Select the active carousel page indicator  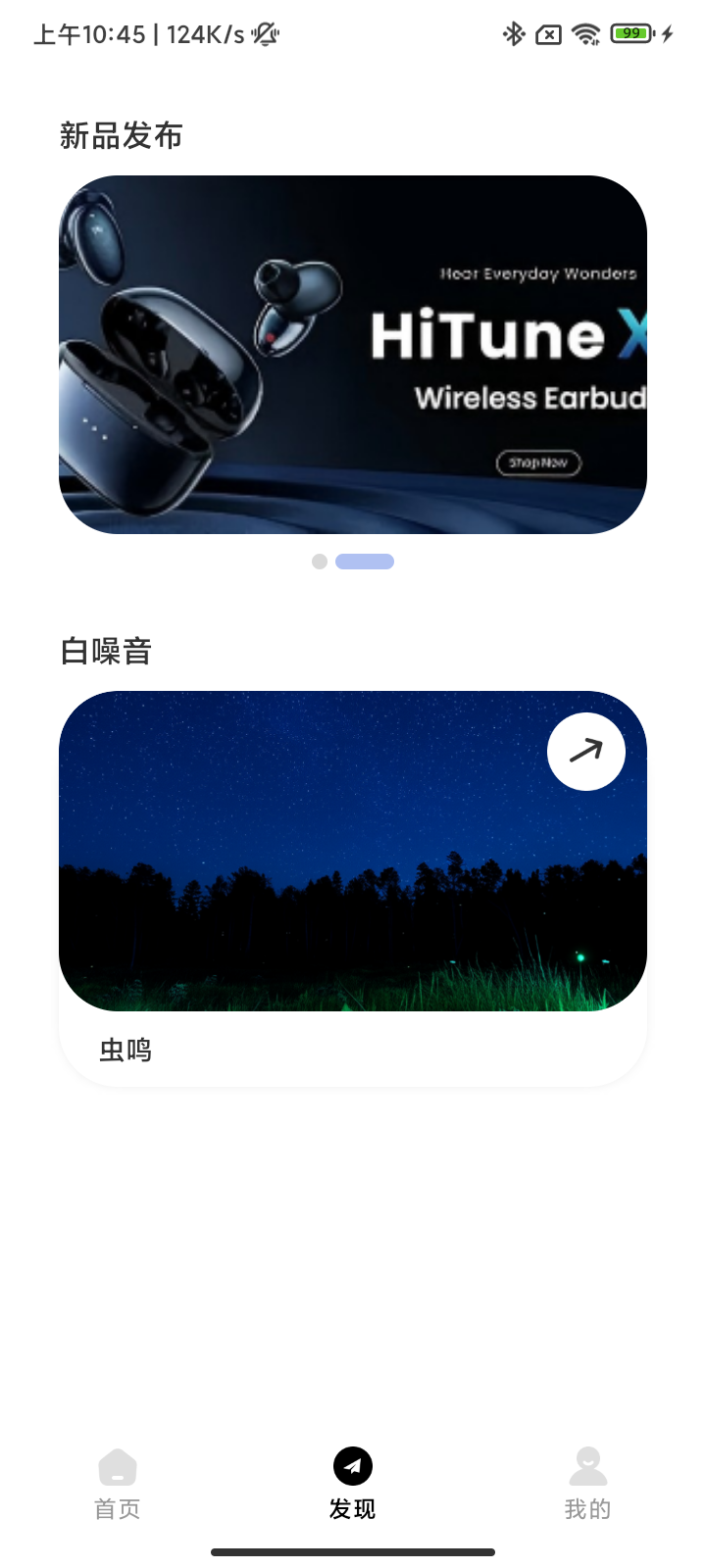coord(364,561)
